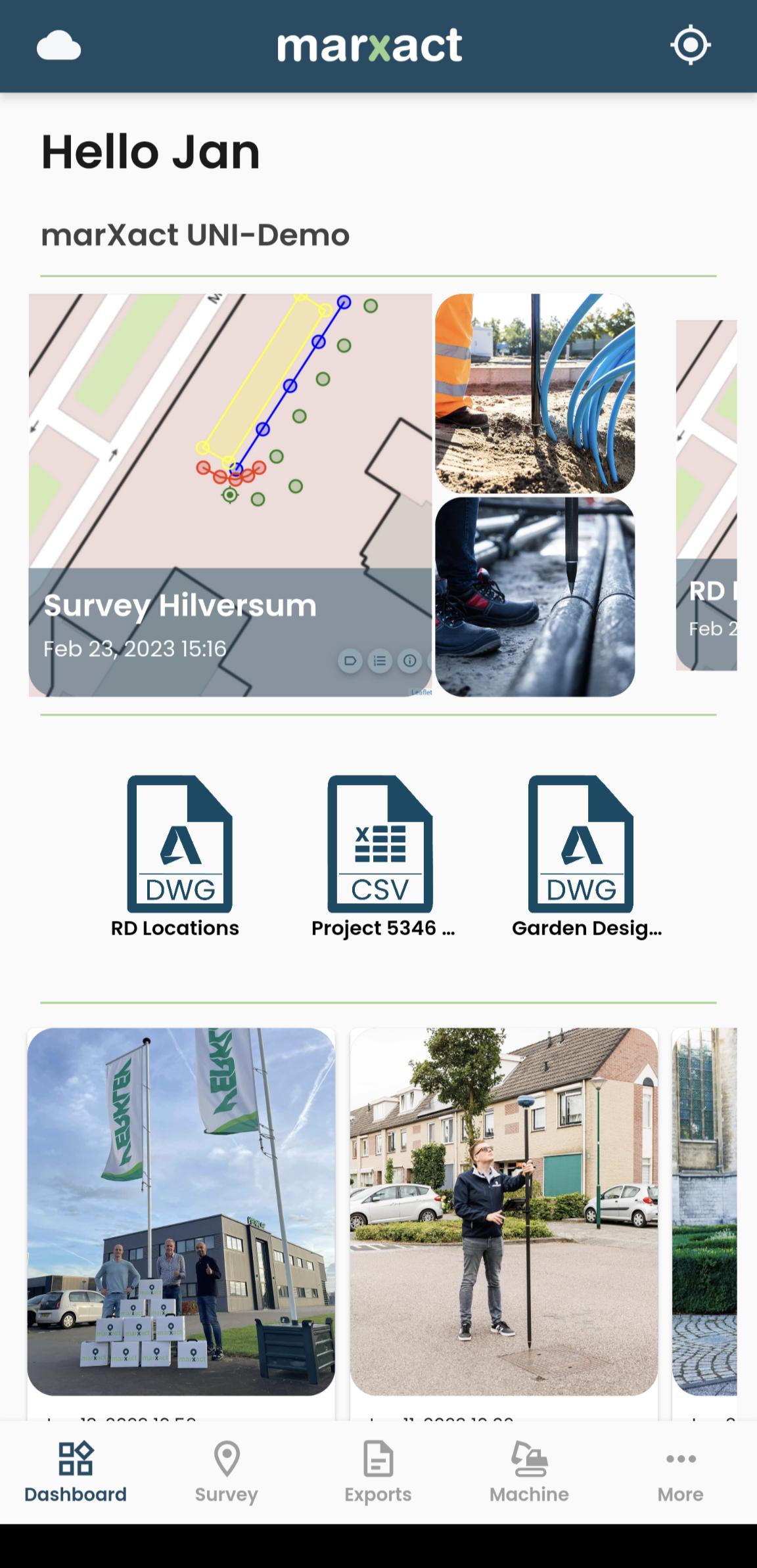Open the Project 5346 CSV file

pos(380,857)
